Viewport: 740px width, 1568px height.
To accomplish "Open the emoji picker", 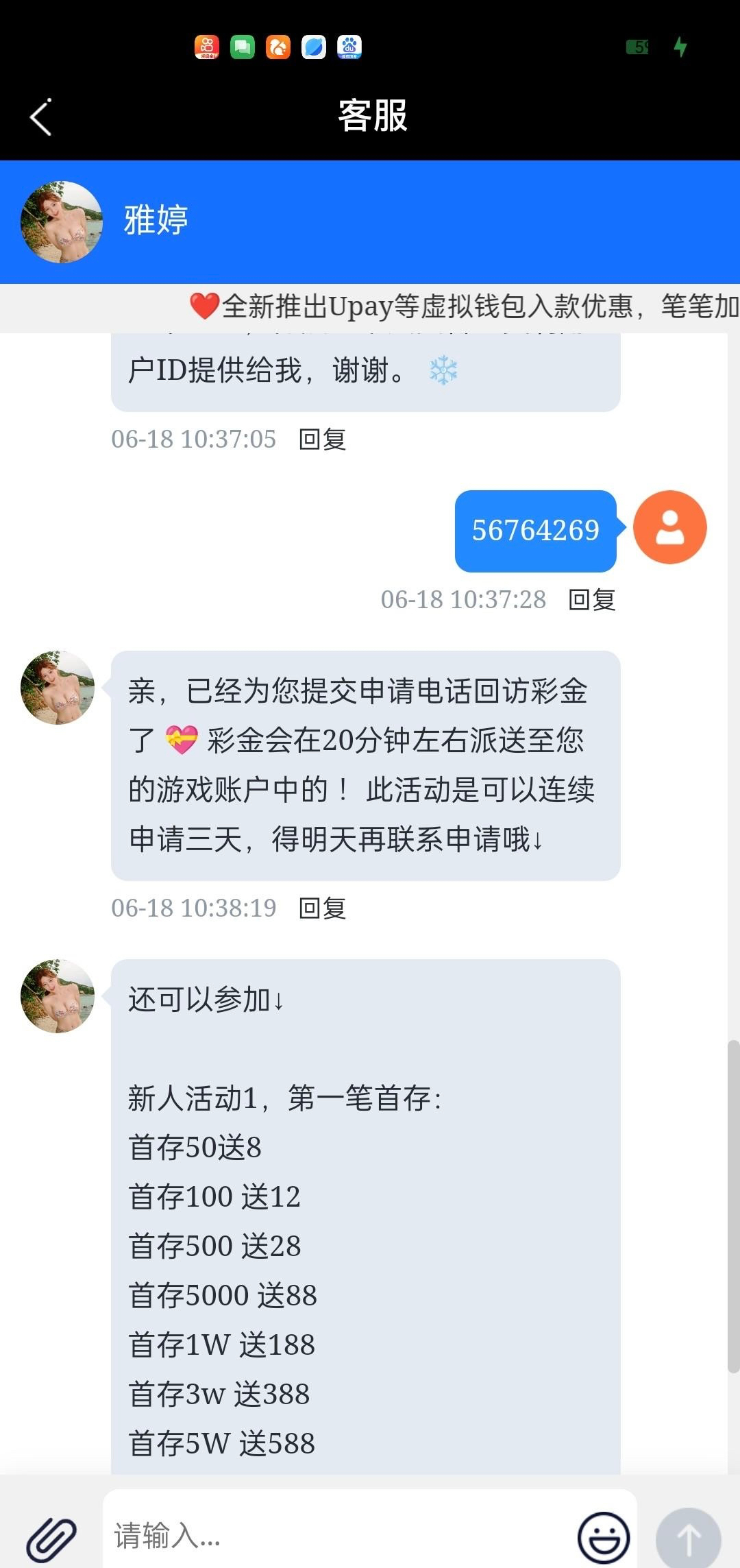I will tap(603, 1537).
